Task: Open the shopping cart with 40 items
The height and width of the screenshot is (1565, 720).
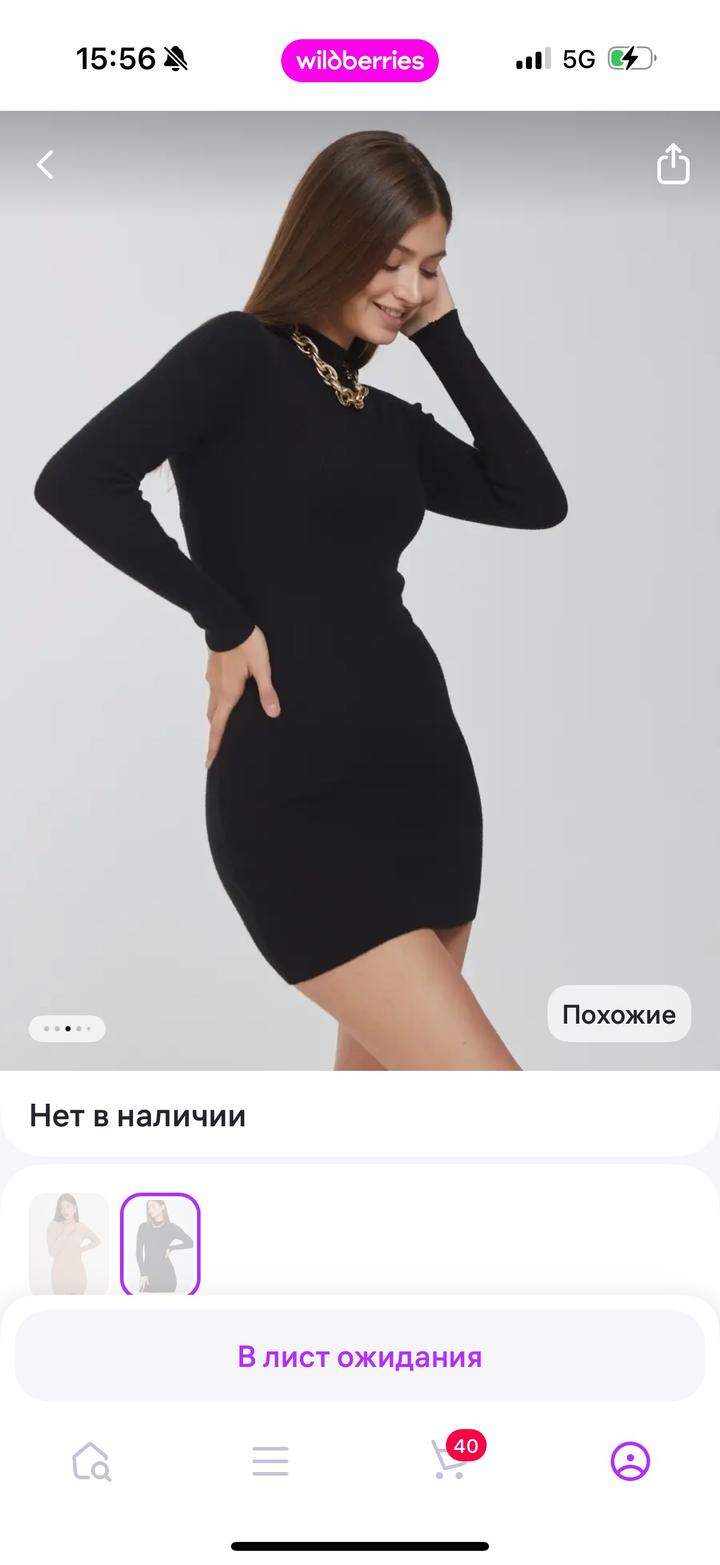Action: coord(450,1461)
